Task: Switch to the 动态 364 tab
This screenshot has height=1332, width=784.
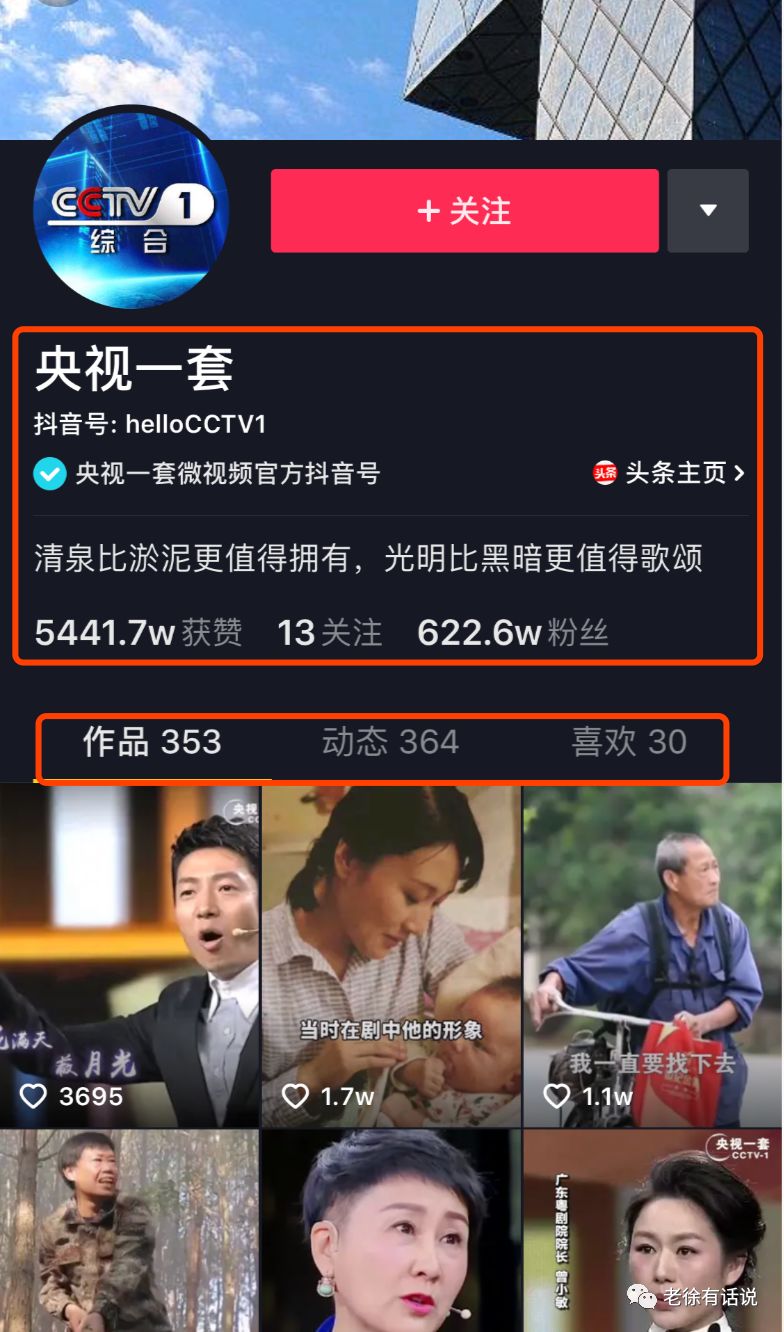Action: (x=390, y=742)
